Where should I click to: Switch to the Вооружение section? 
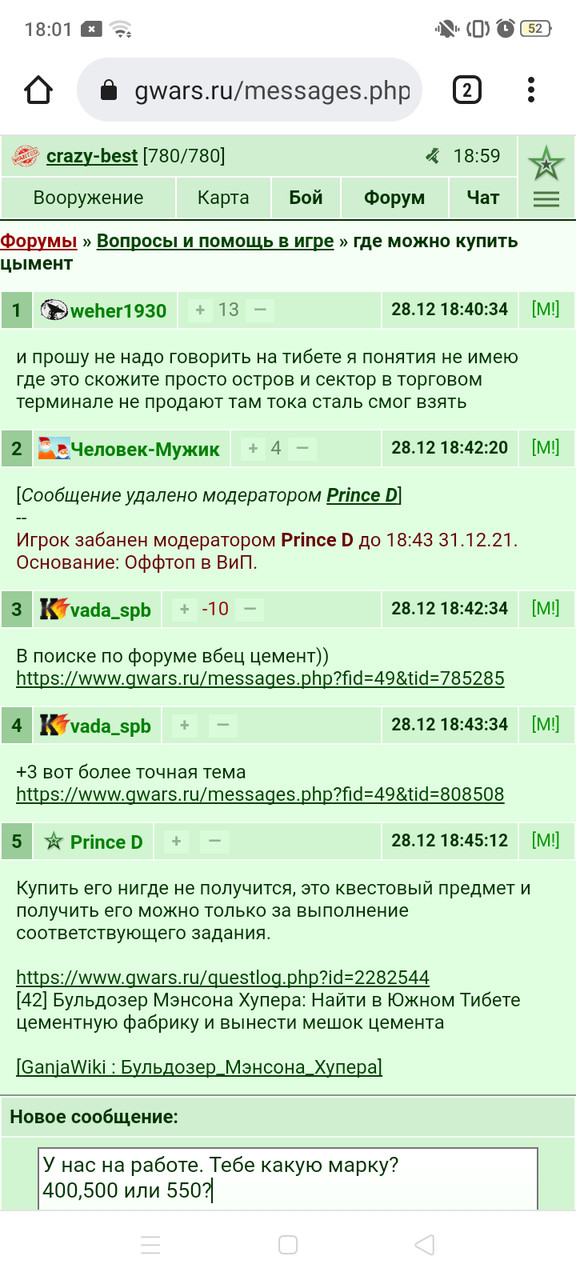click(x=88, y=197)
